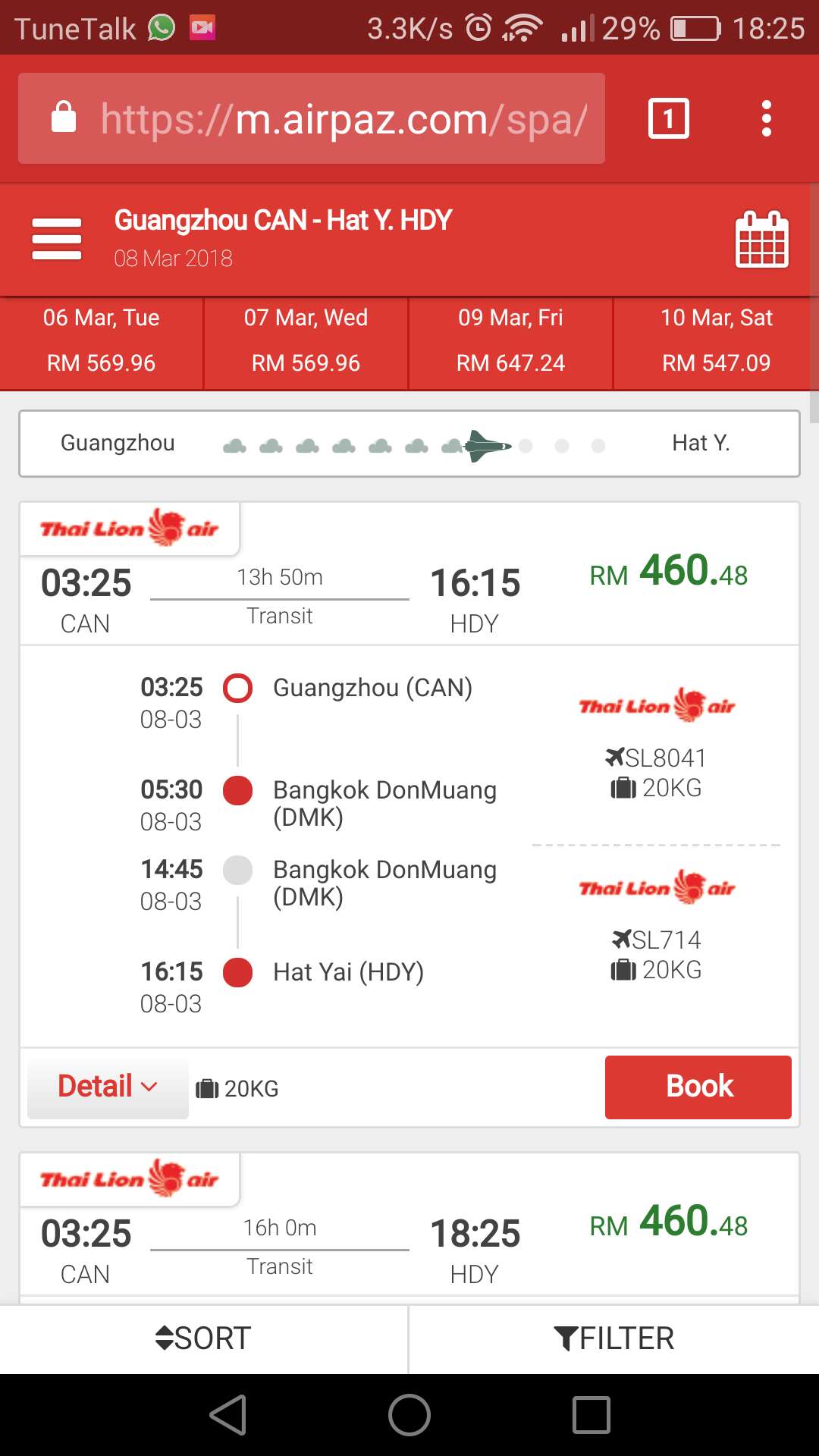Image resolution: width=819 pixels, height=1456 pixels.
Task: Collapse Detail of the 16:15 arrival flight
Action: (108, 1087)
